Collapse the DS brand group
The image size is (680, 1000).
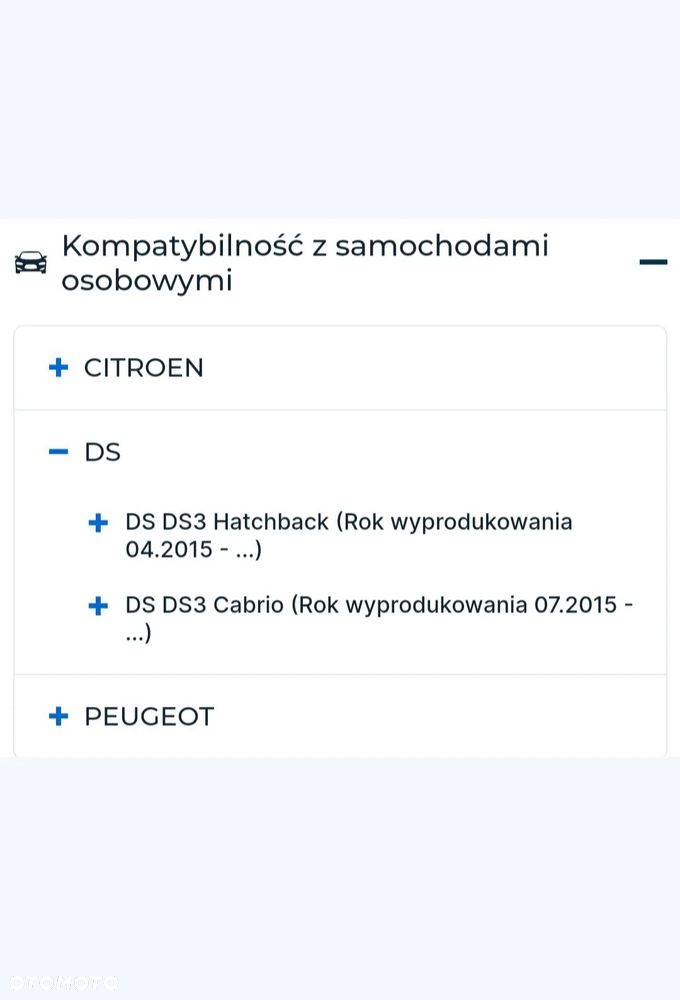(59, 452)
